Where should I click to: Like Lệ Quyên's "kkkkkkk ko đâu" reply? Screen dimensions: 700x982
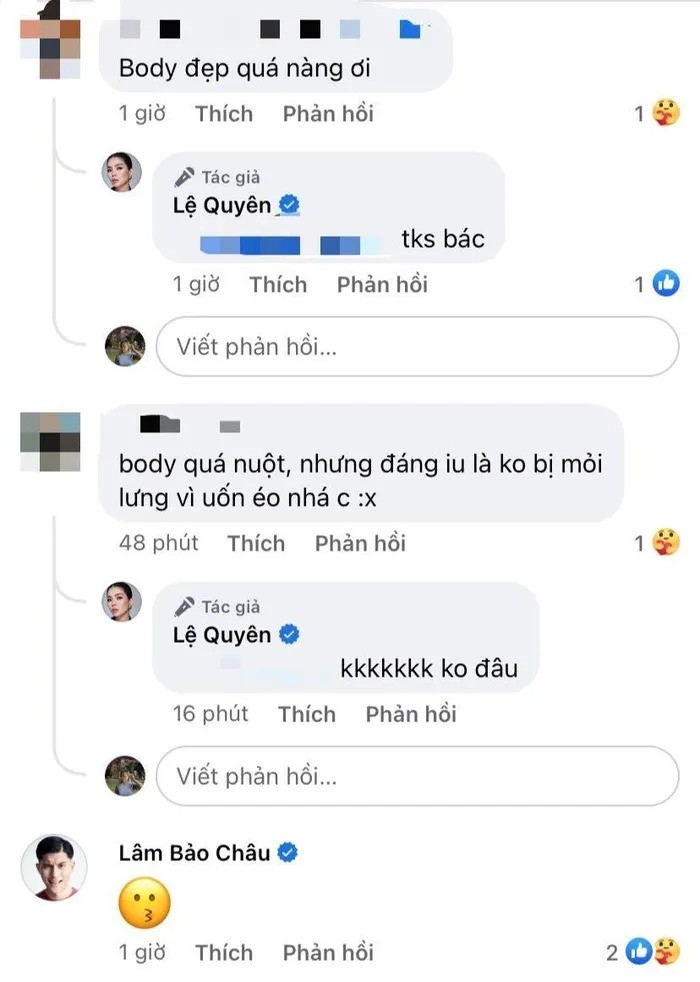point(307,714)
